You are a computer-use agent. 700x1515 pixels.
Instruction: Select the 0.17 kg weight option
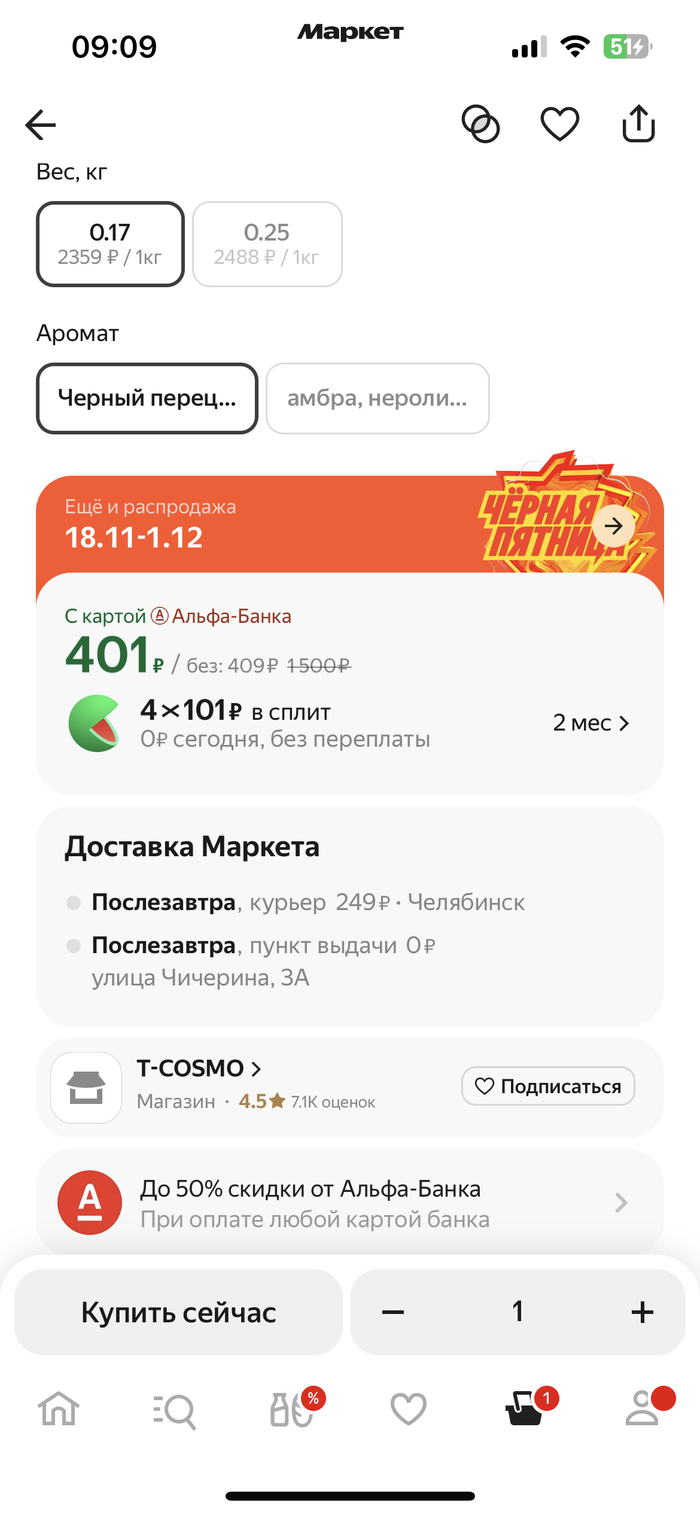click(110, 244)
